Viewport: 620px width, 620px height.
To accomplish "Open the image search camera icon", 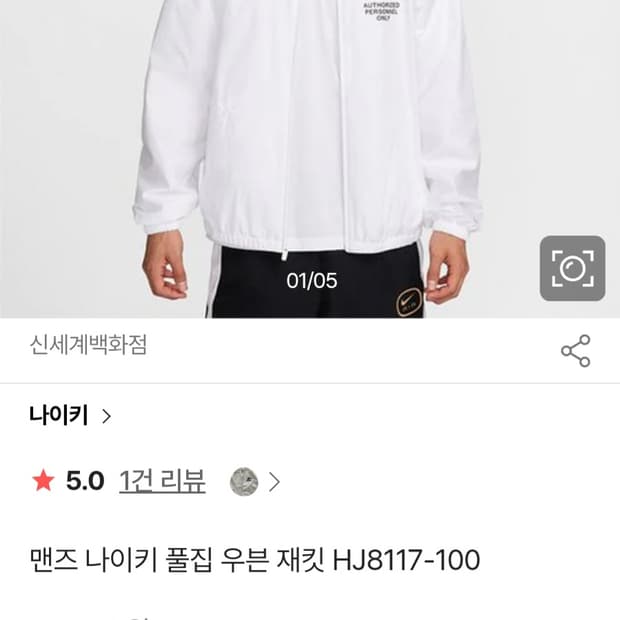I will pos(572,268).
